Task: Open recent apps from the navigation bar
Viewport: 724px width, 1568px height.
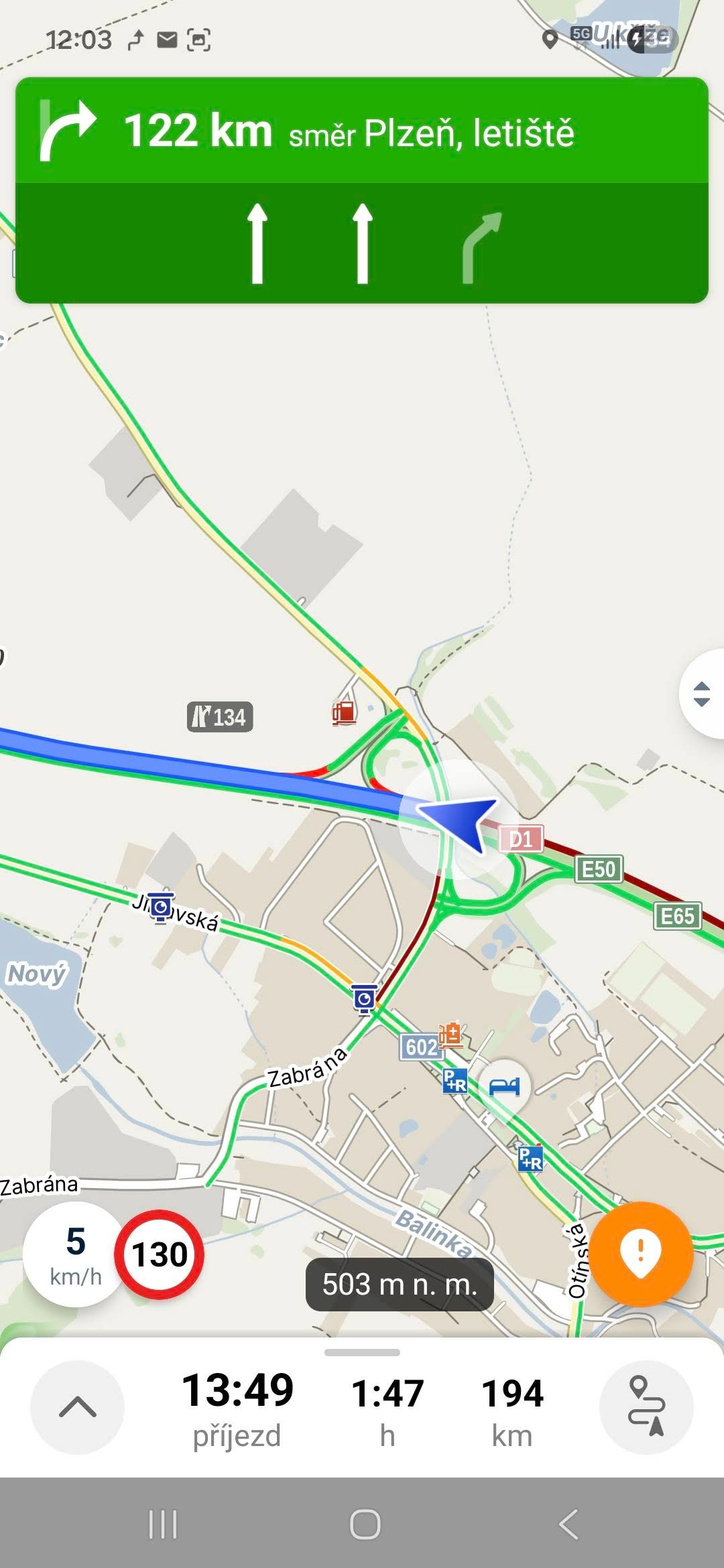Action: 162,1524
